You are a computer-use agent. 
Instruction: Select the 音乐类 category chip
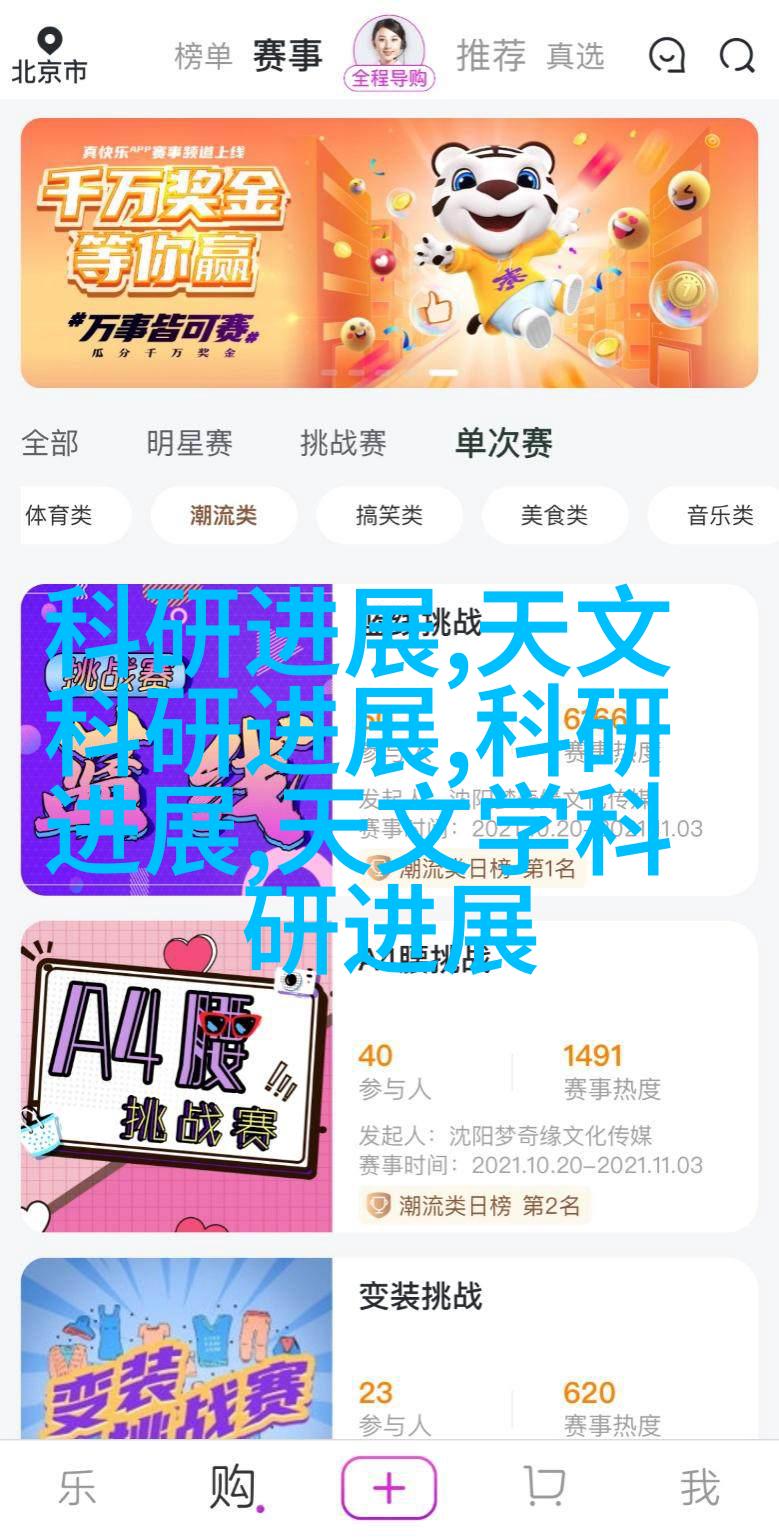point(718,516)
